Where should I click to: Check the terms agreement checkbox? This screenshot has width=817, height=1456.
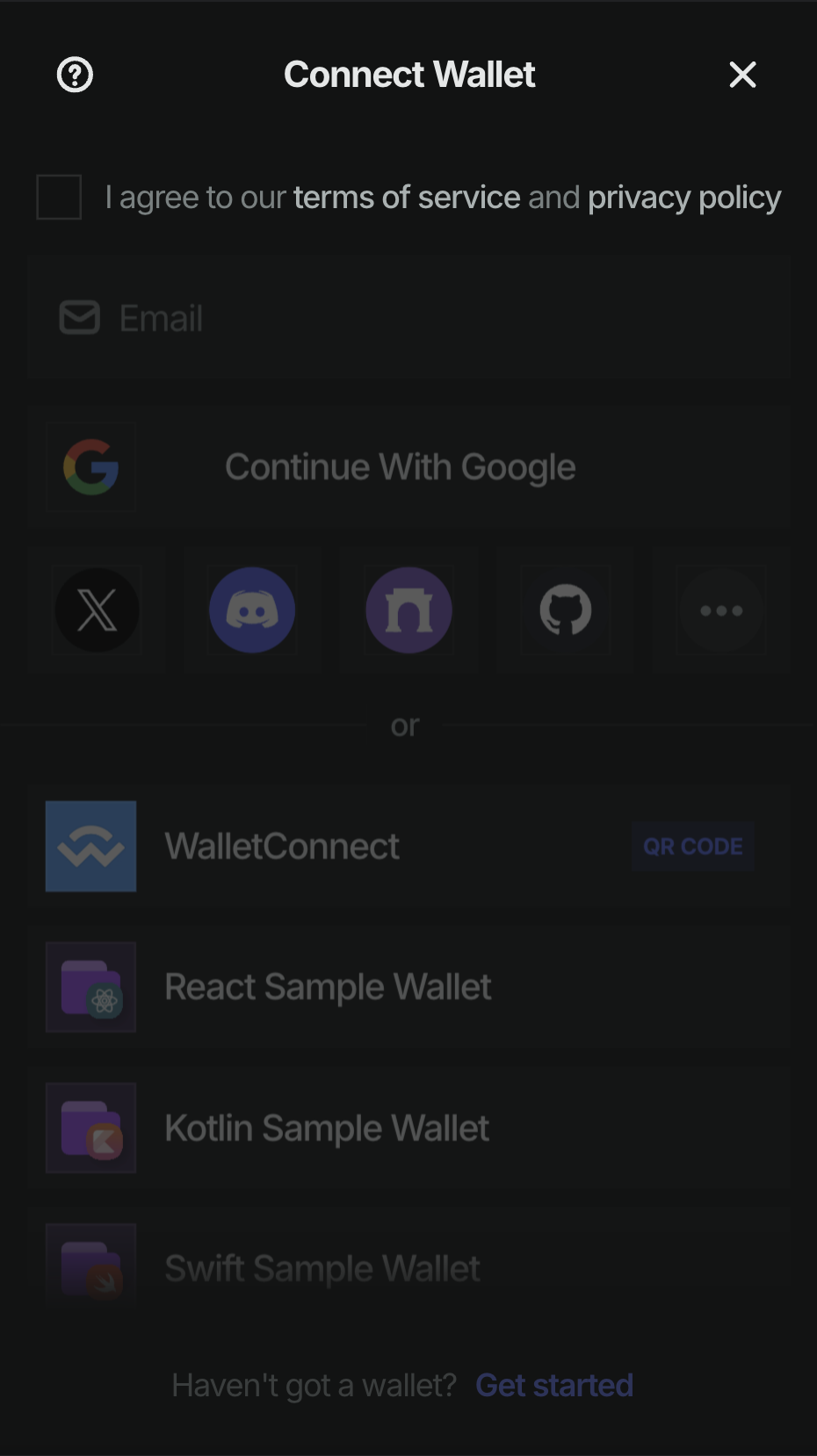pos(59,197)
